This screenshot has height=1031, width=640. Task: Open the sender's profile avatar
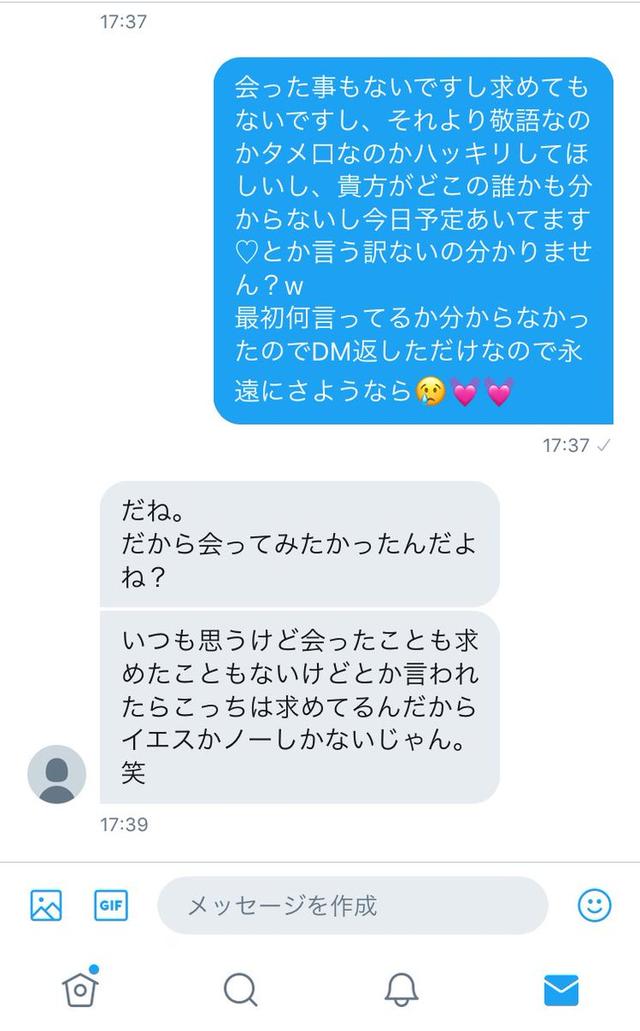coord(56,774)
